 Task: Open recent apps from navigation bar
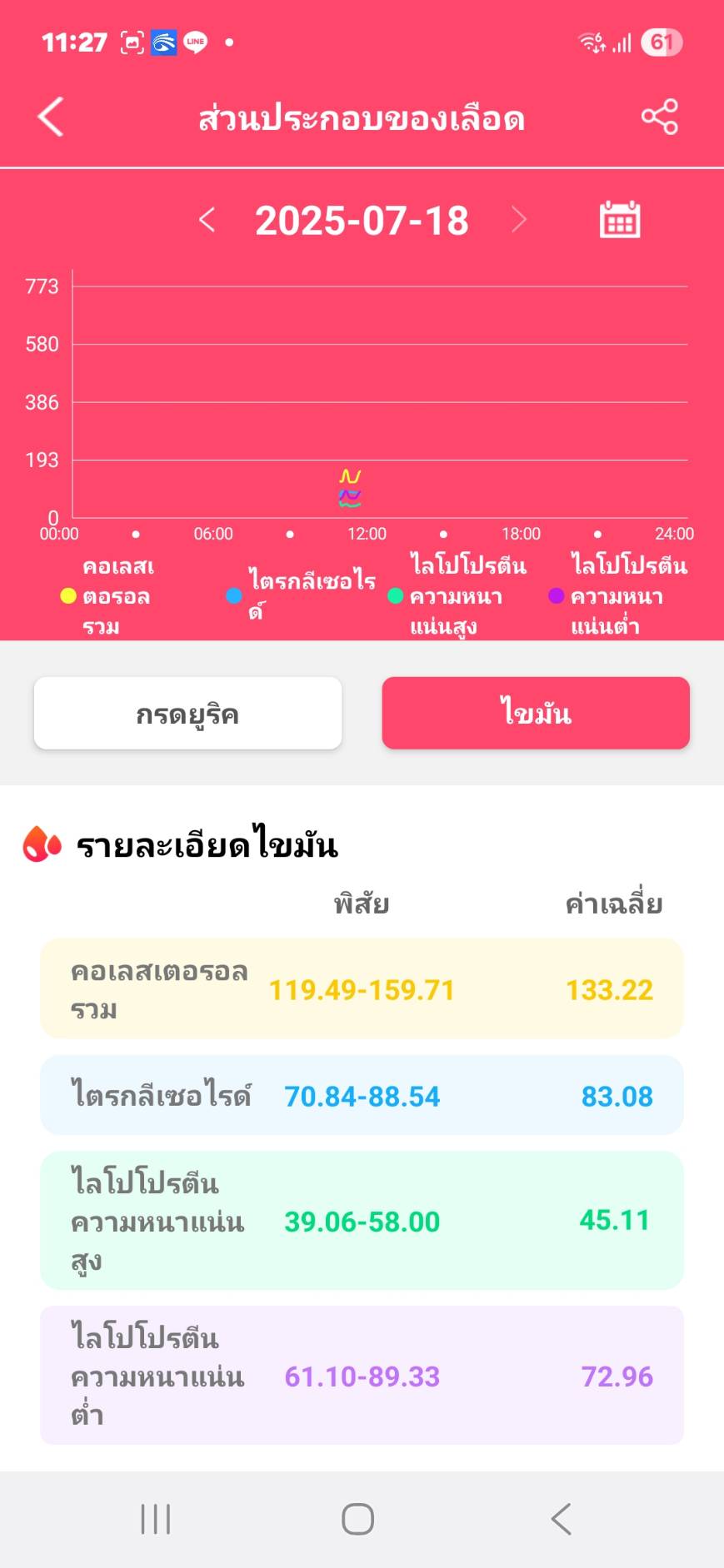click(156, 1519)
